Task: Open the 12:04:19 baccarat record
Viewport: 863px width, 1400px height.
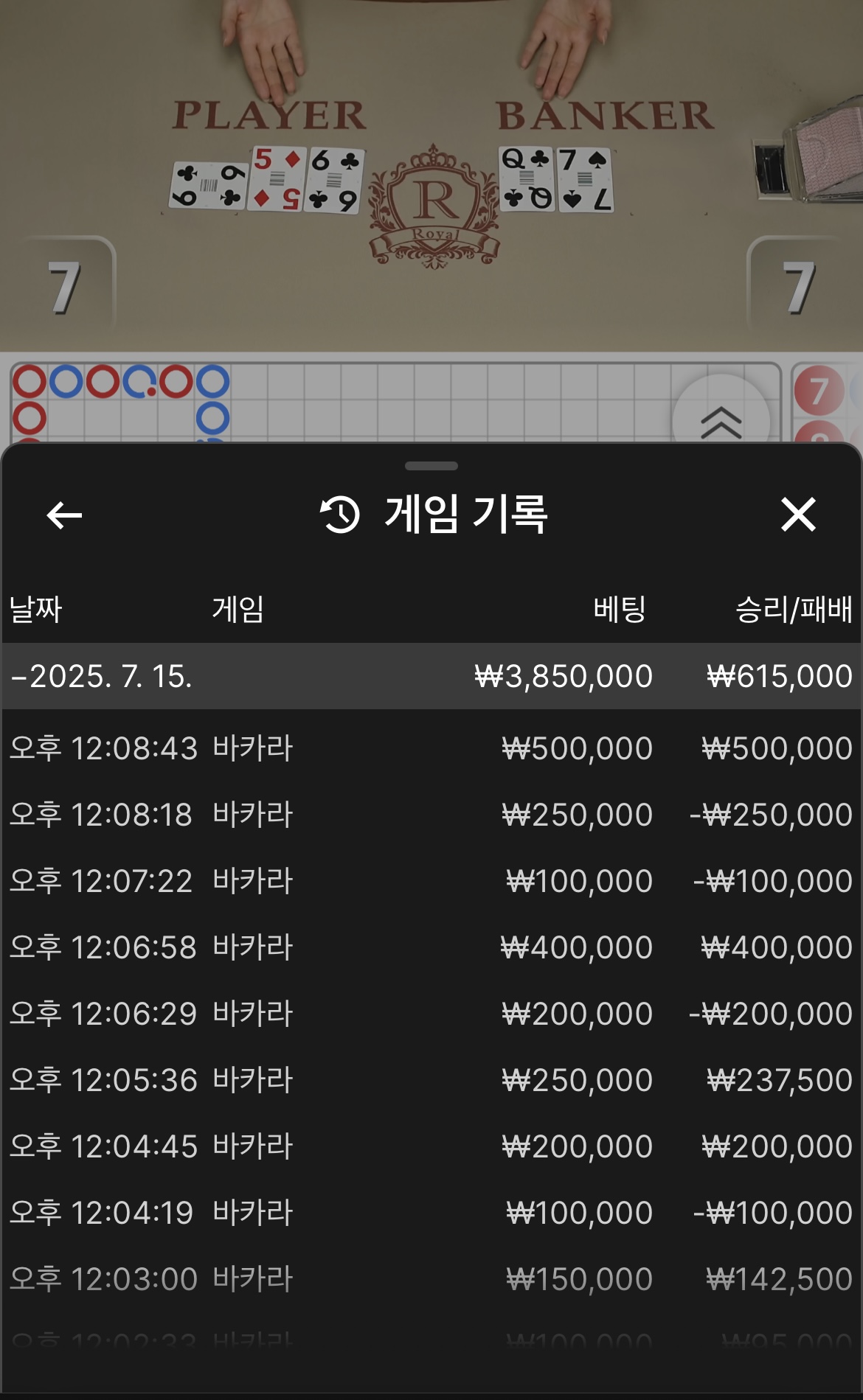Action: point(431,1213)
